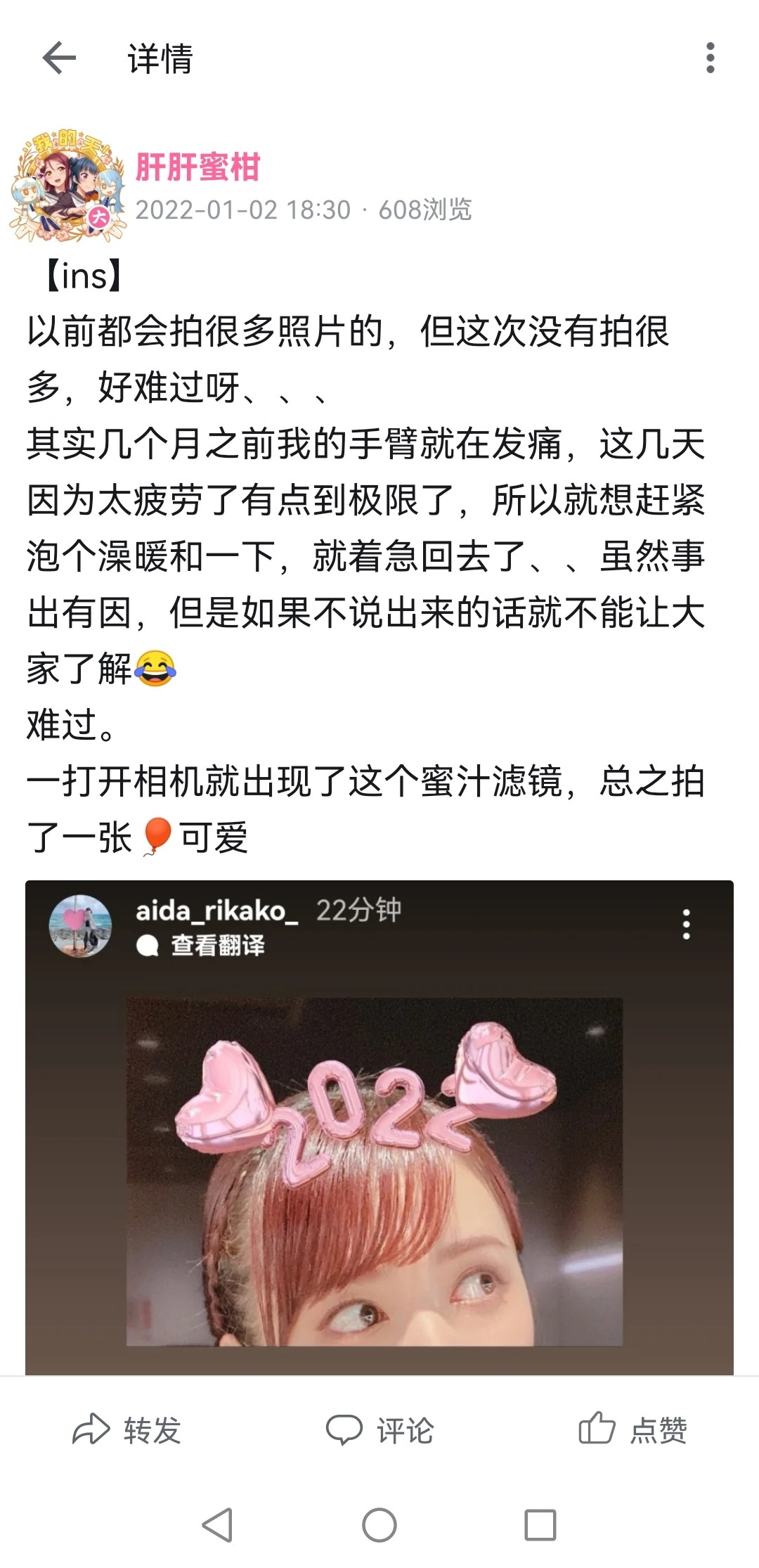759x1568 pixels.
Task: Tap the system home button
Action: coord(379,1525)
